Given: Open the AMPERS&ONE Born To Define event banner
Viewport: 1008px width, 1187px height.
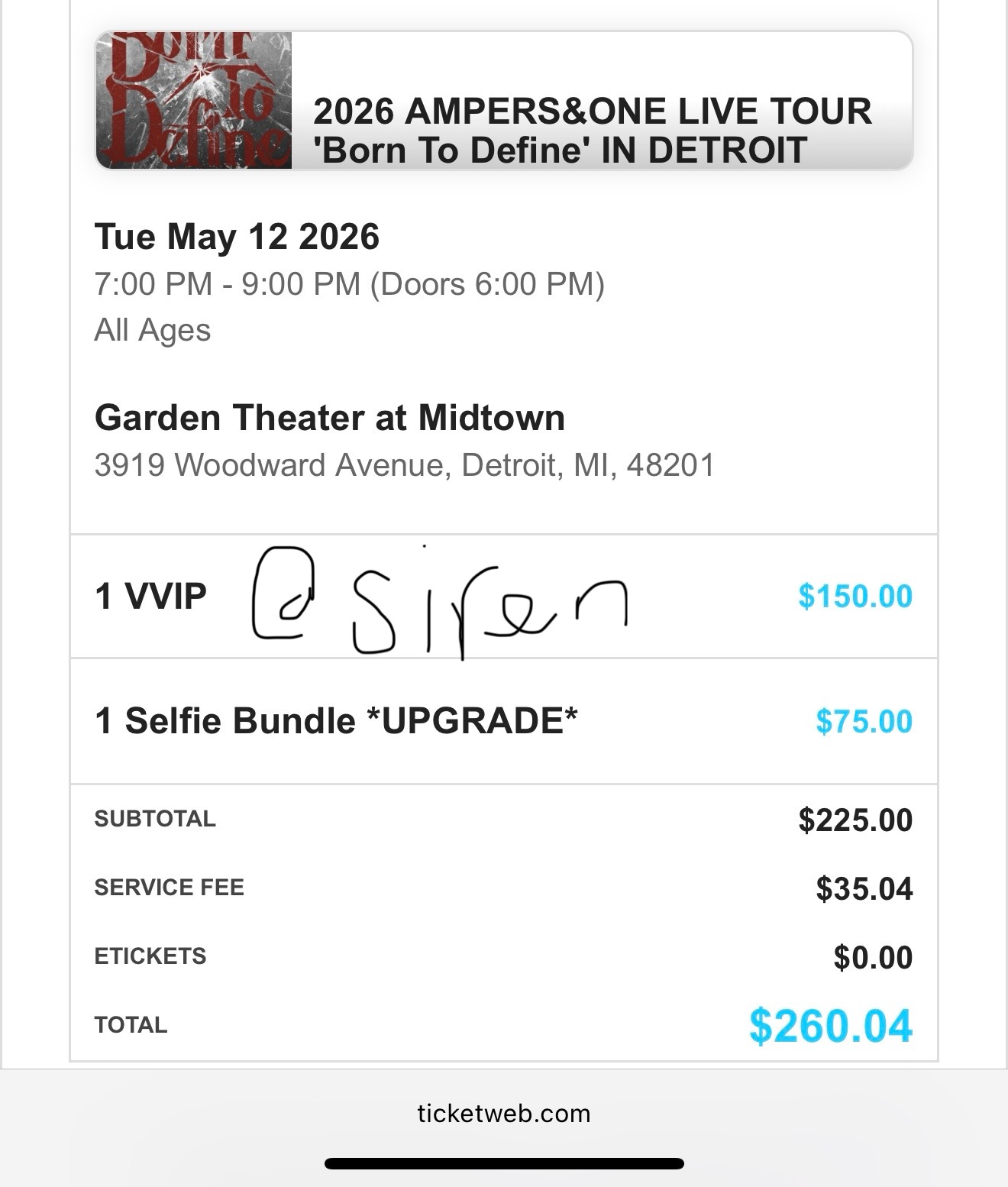Looking at the screenshot, I should click(504, 101).
